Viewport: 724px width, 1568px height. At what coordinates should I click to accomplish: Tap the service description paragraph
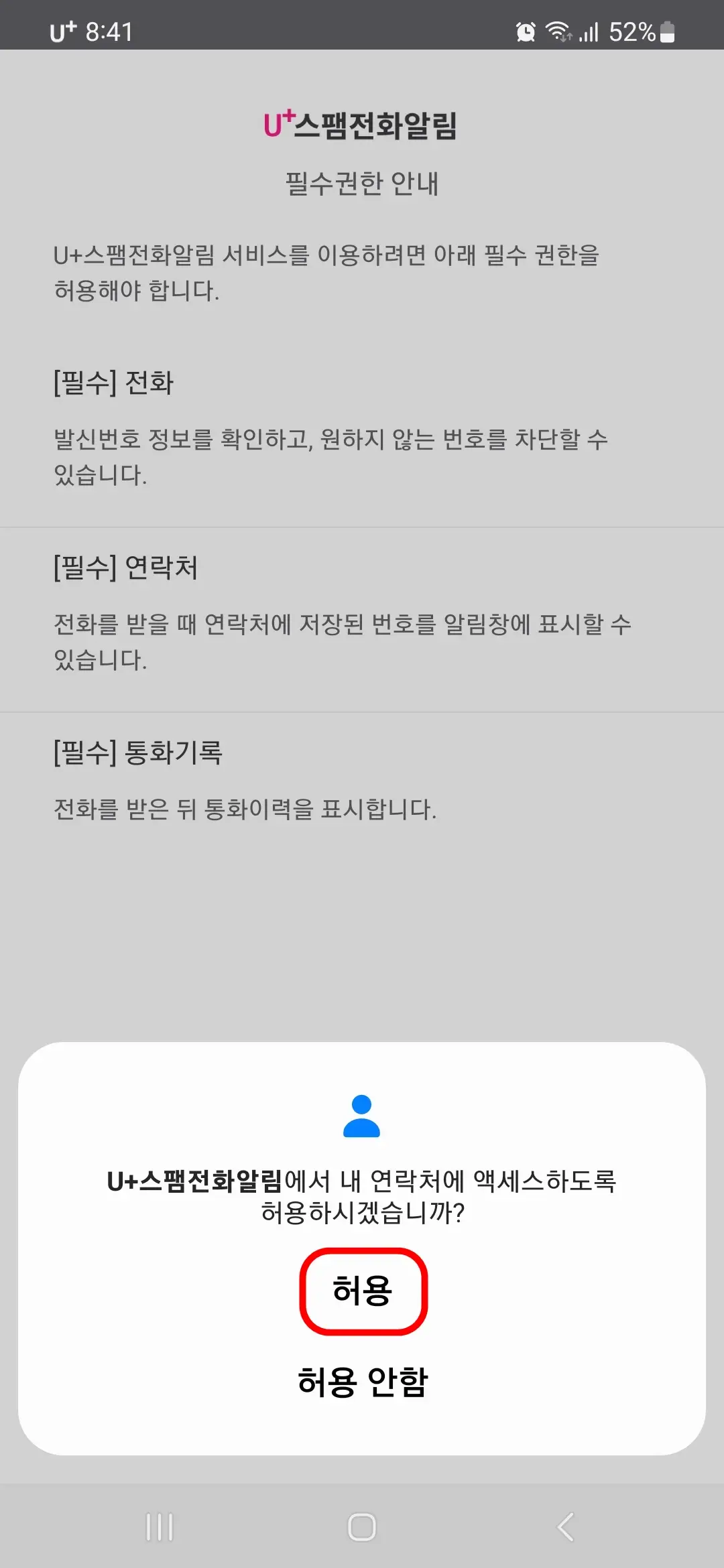coord(328,271)
